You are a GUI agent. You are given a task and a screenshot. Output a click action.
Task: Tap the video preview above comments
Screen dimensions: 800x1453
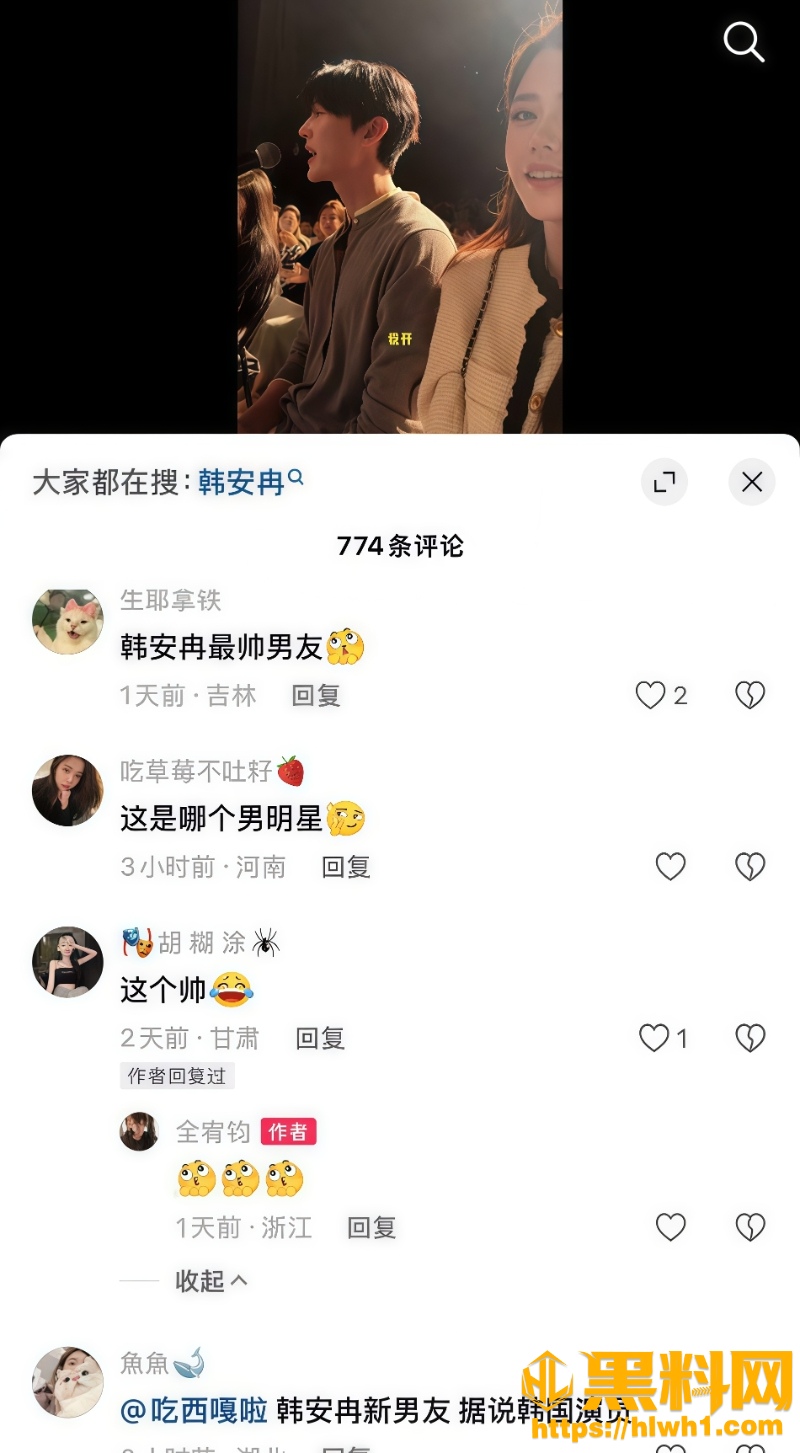tap(400, 216)
